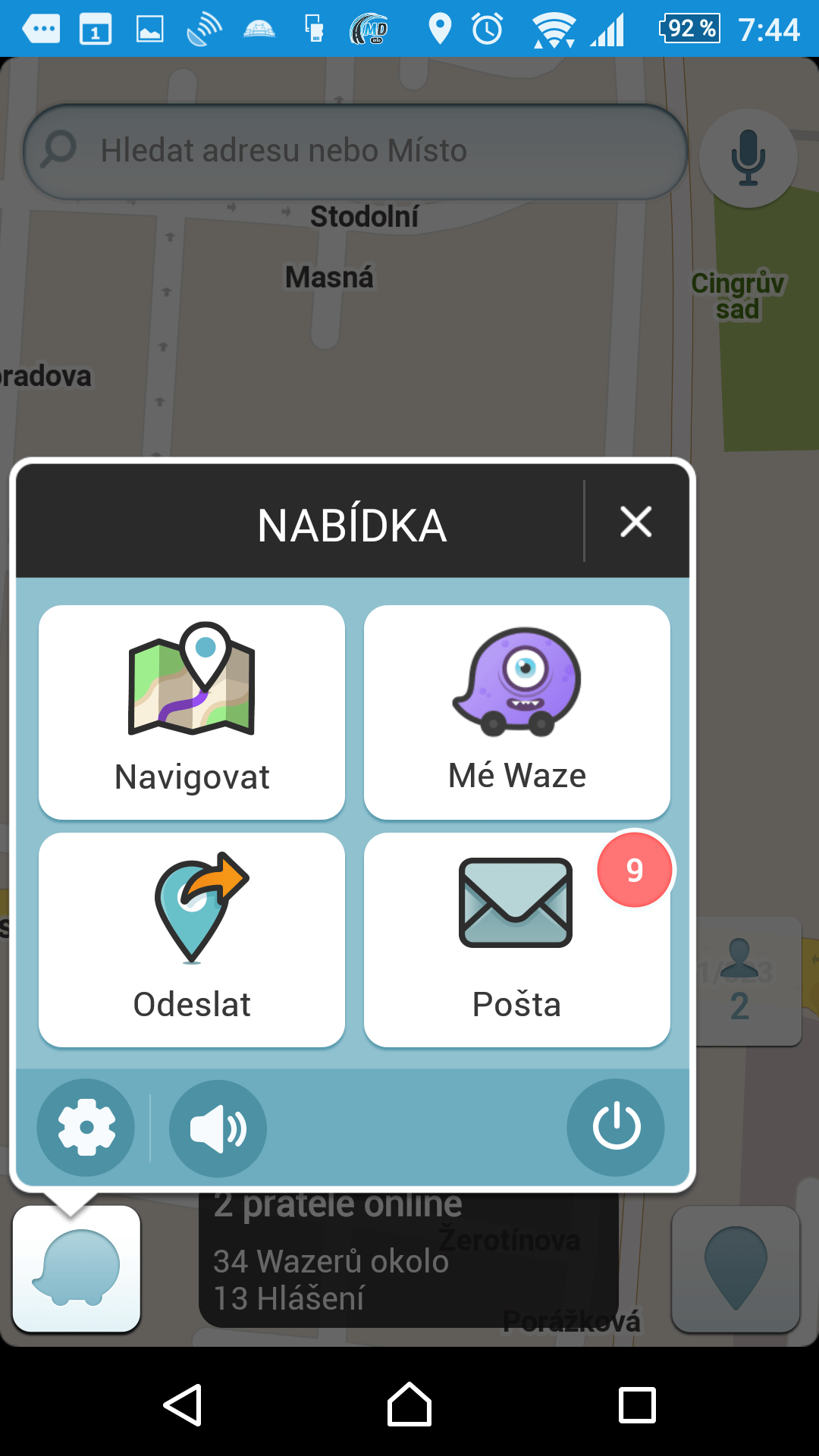This screenshot has width=819, height=1456.
Task: Tap the Waze main menu button
Action: tap(77, 1268)
